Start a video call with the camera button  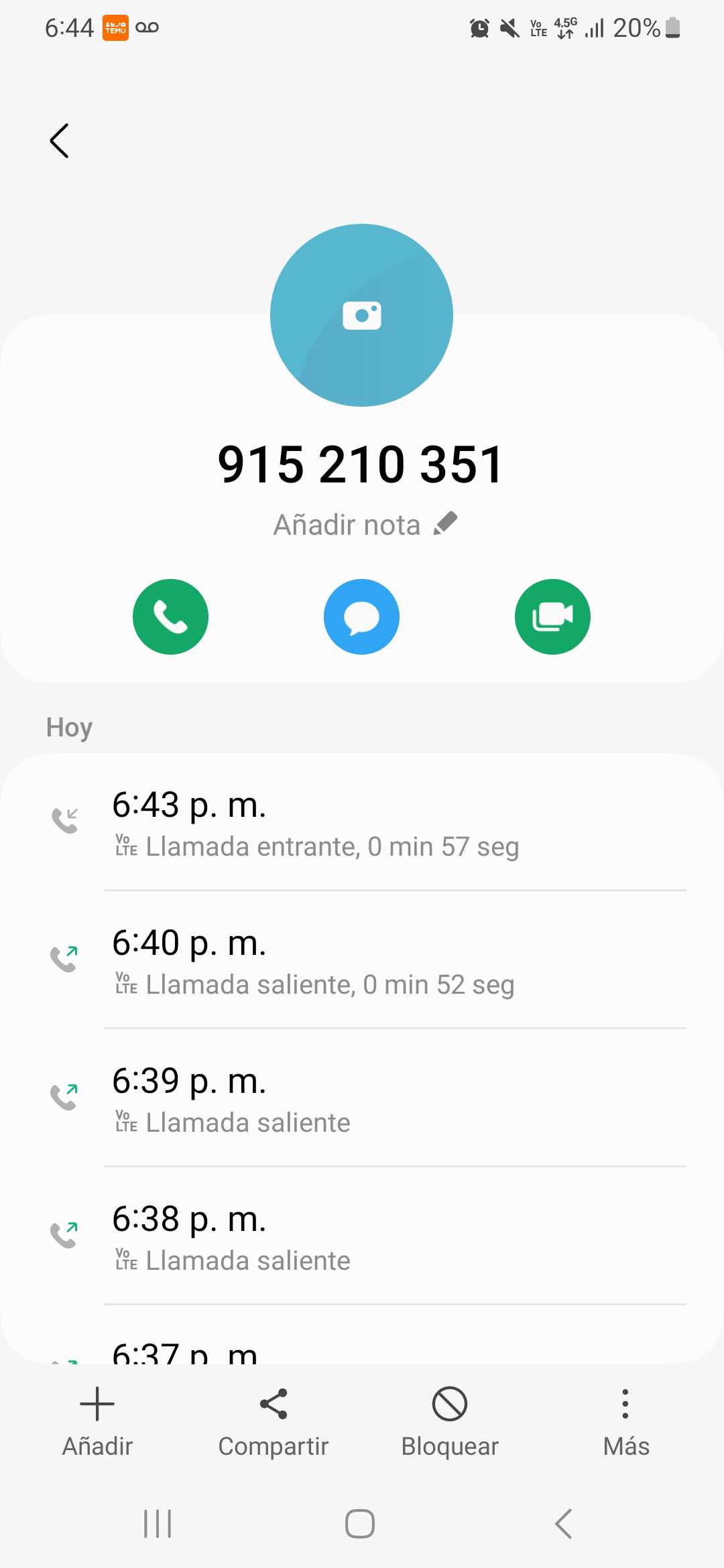[x=552, y=616]
